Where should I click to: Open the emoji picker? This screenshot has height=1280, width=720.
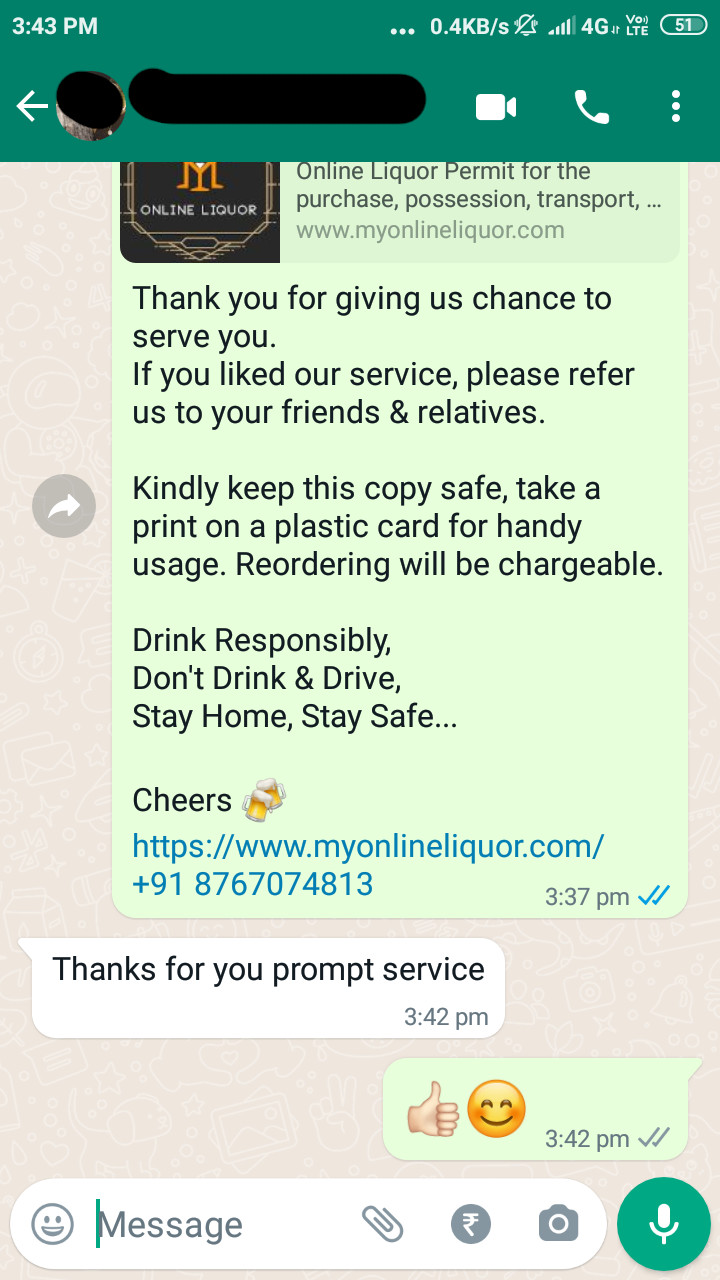pos(52,1223)
